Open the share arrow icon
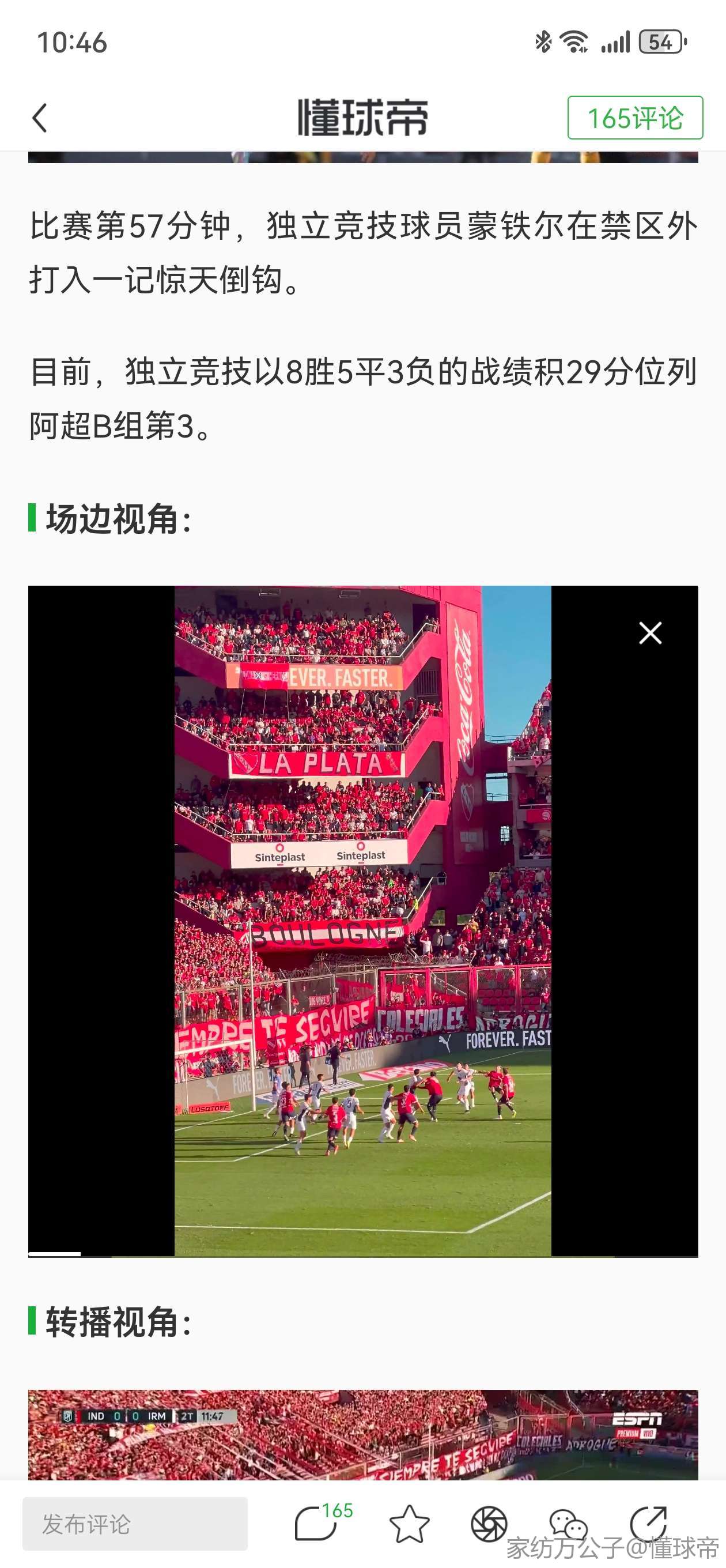This screenshot has width=726, height=1568. (x=648, y=1524)
